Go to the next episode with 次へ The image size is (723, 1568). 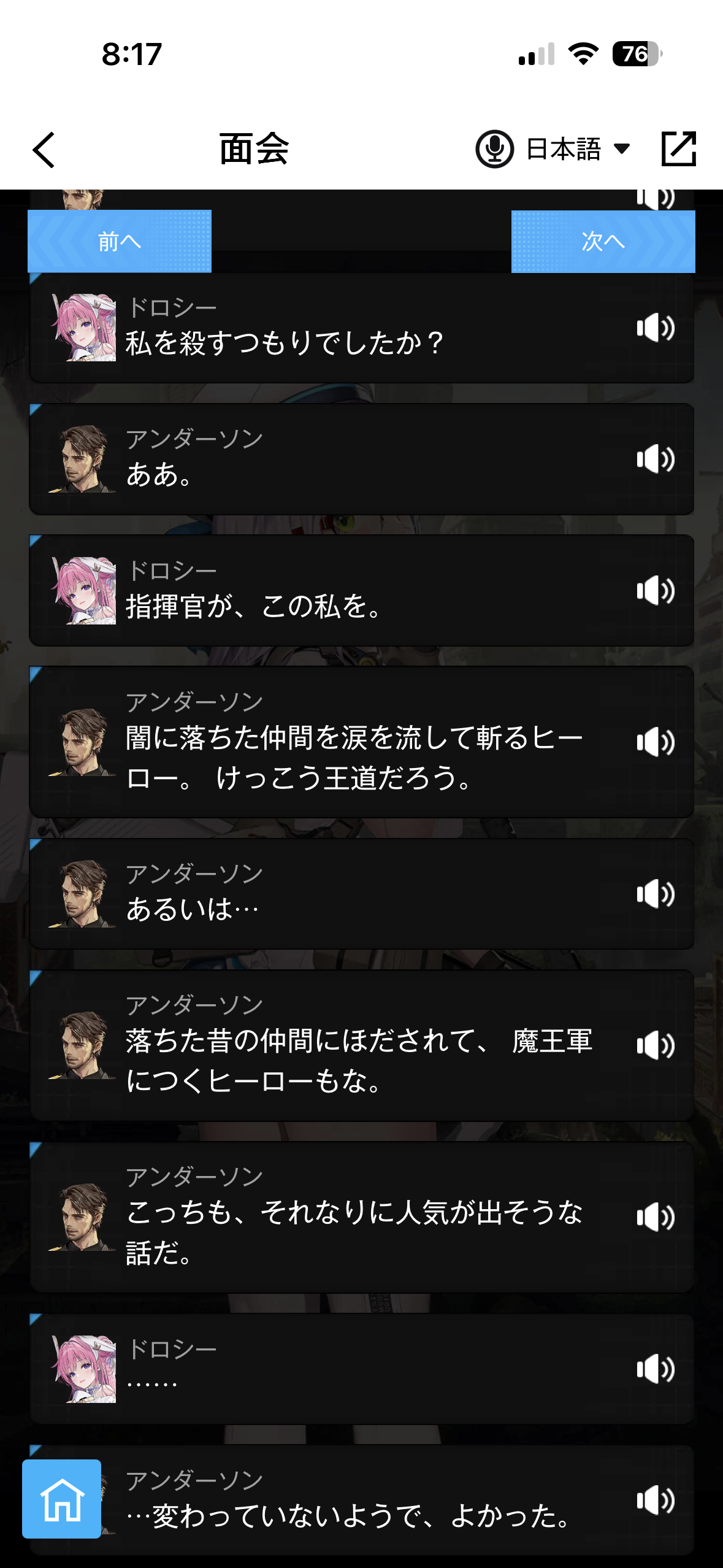point(603,241)
